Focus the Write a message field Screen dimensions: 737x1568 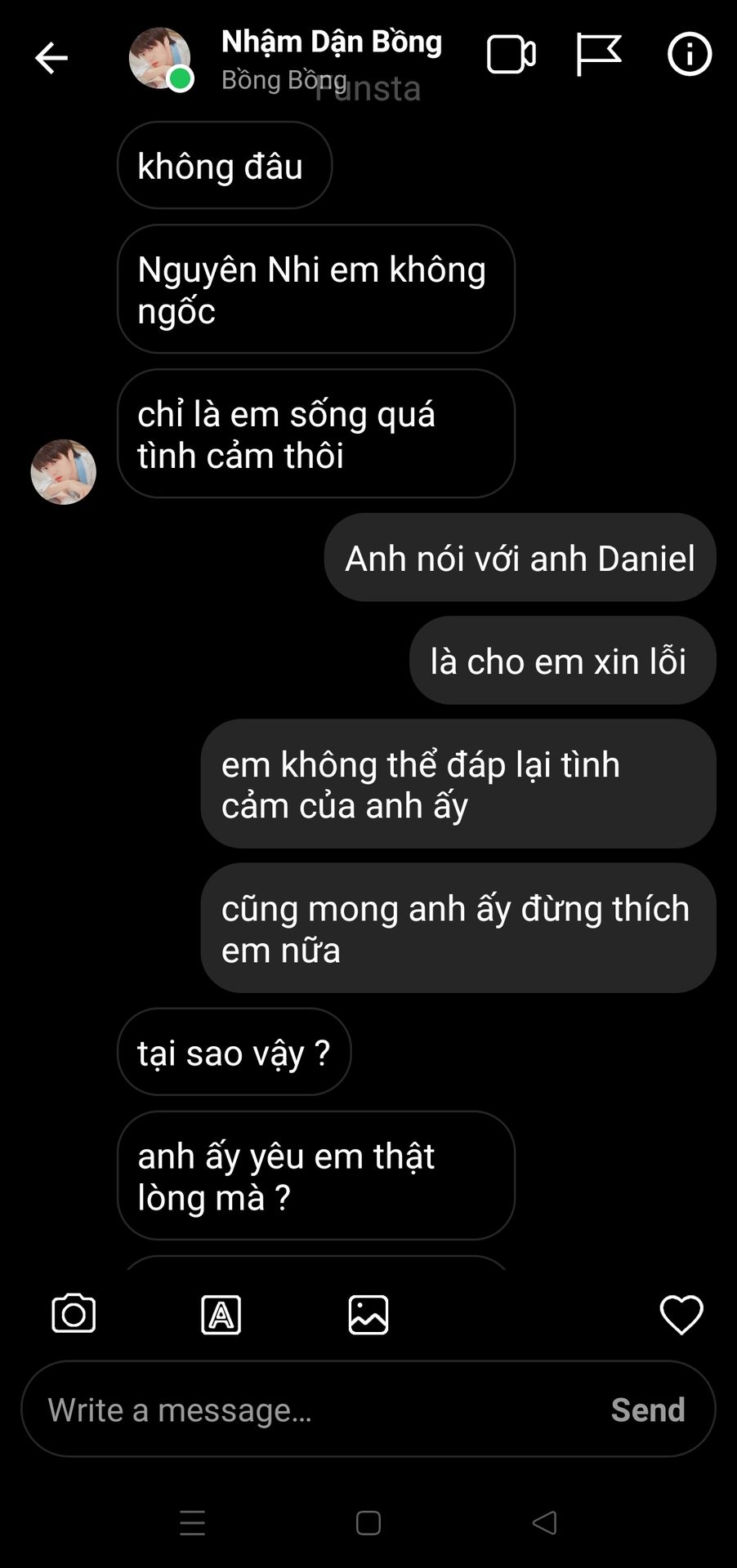[x=310, y=1410]
